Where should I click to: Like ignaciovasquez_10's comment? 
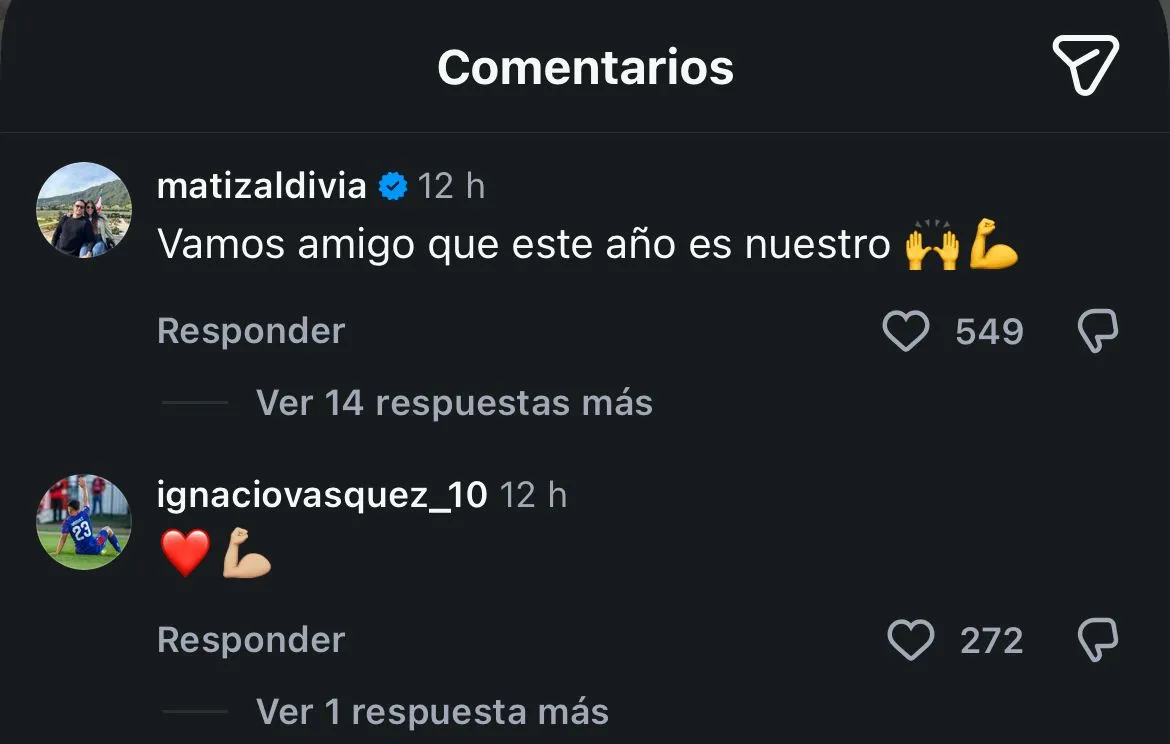pos(910,640)
